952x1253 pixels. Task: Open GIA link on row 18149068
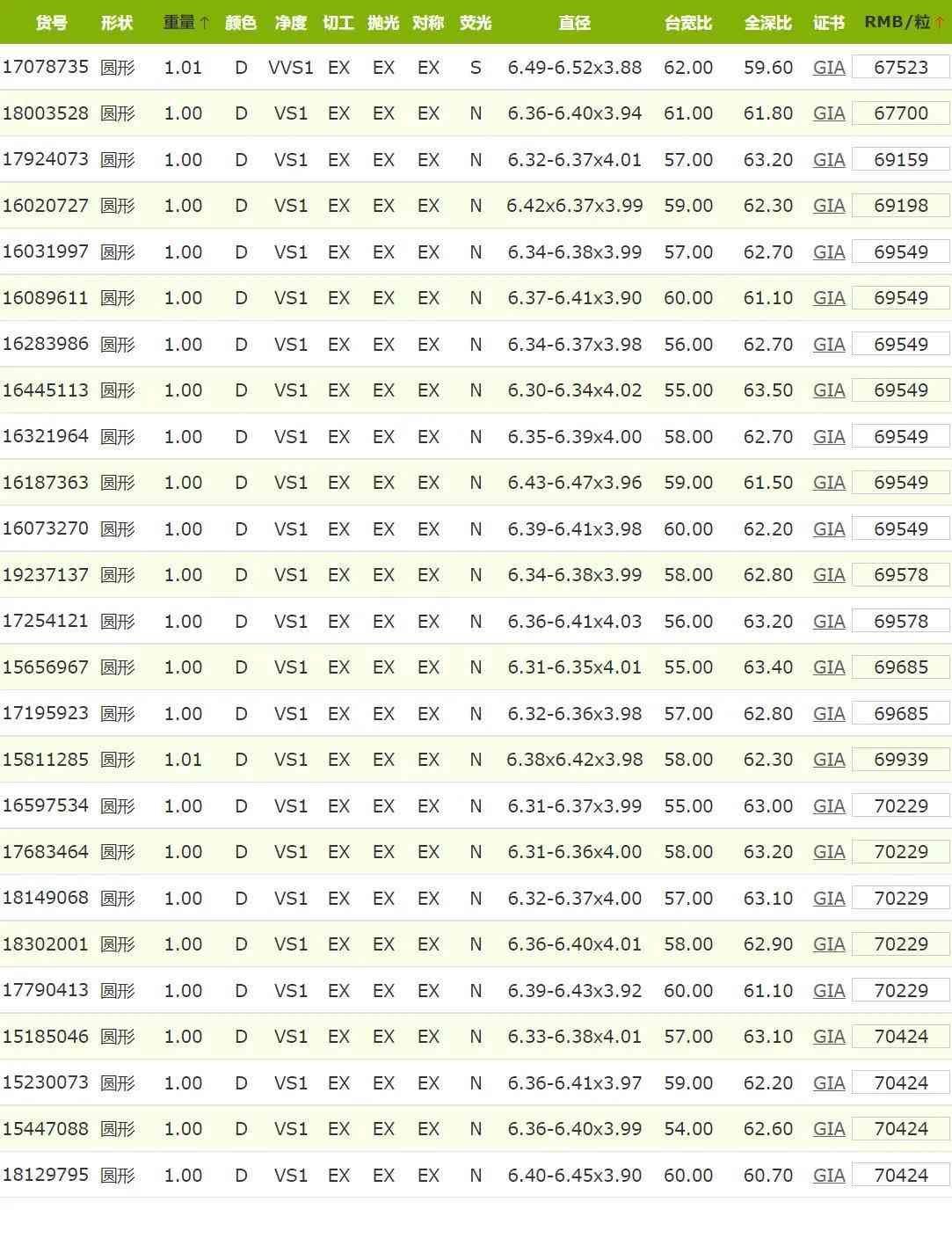829,899
